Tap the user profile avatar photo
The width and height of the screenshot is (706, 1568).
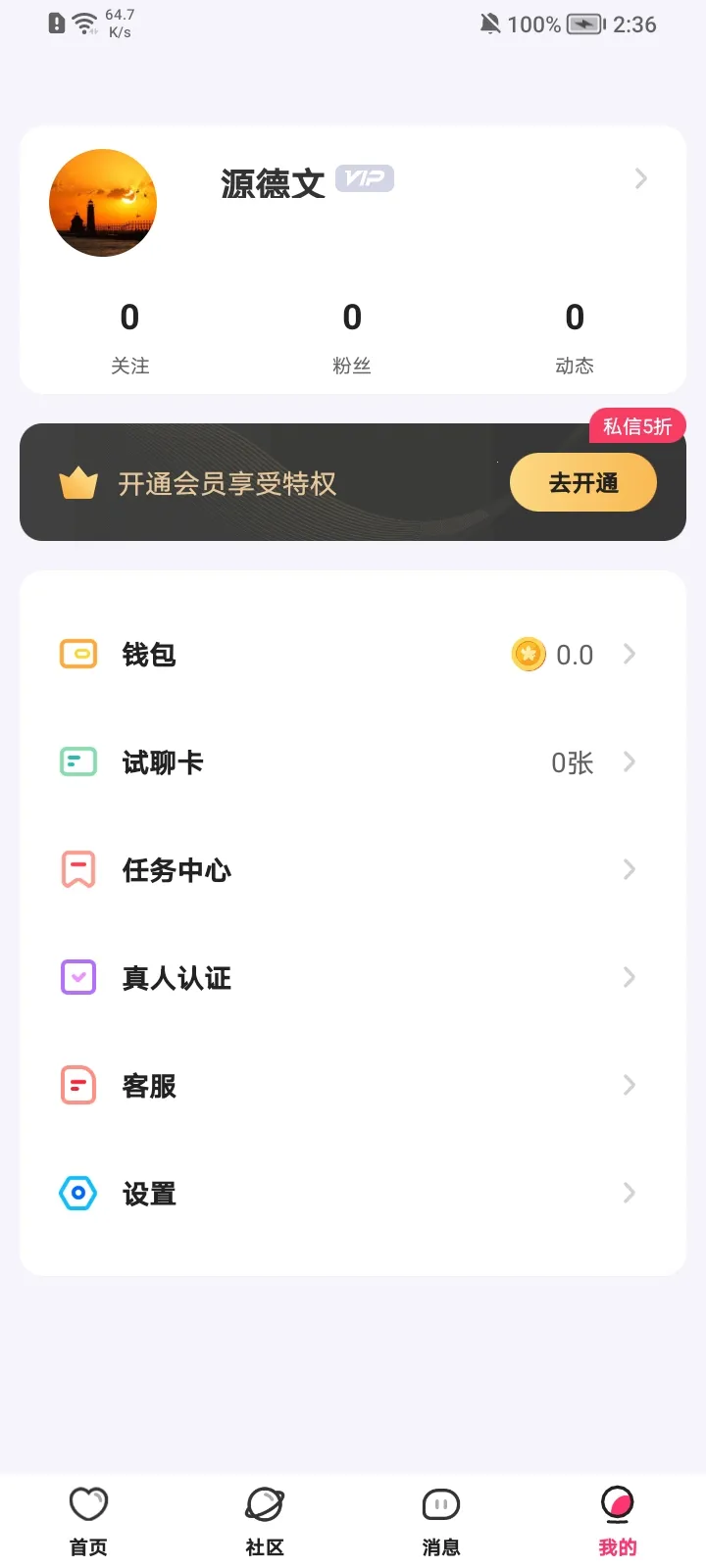coord(102,202)
